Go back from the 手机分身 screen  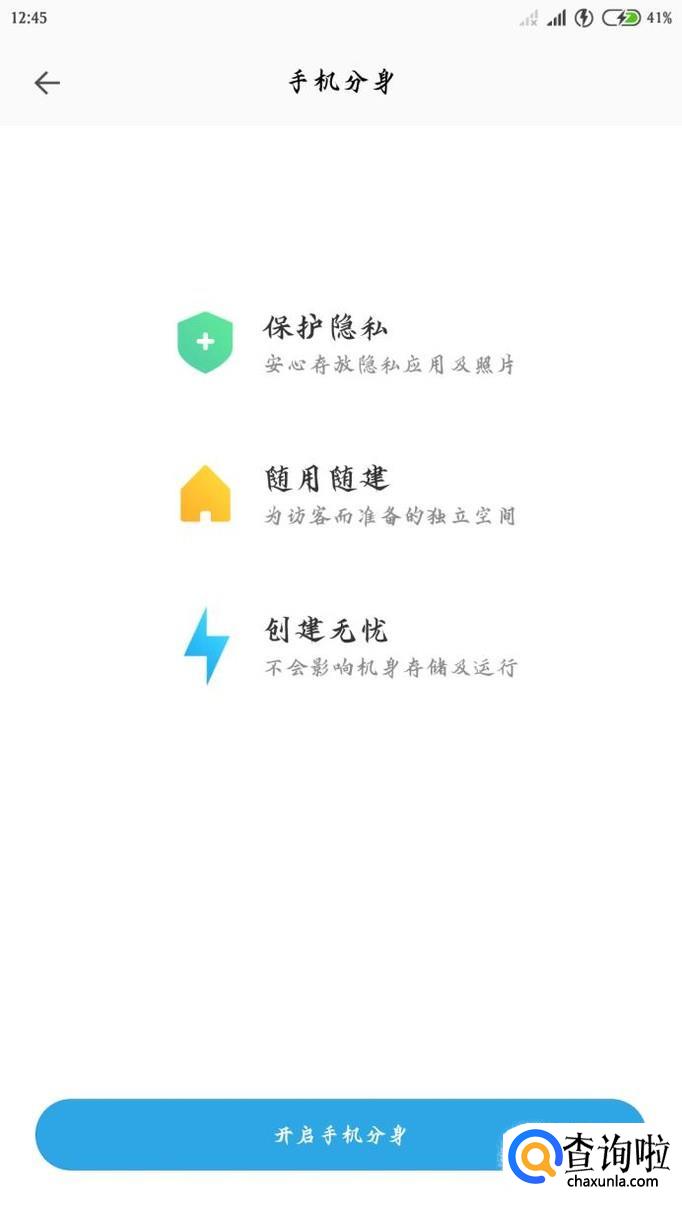point(47,83)
